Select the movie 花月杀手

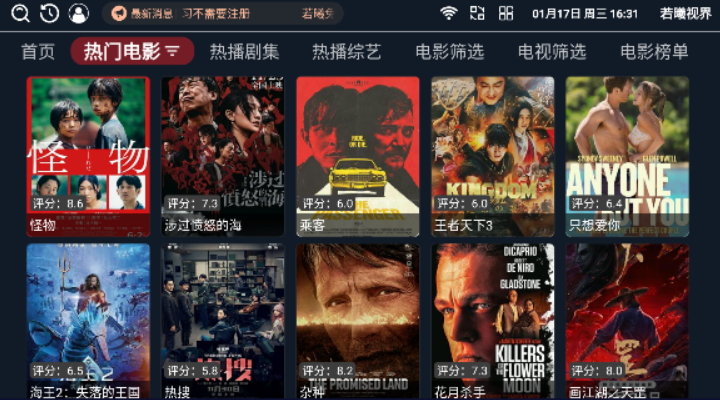[x=492, y=322]
